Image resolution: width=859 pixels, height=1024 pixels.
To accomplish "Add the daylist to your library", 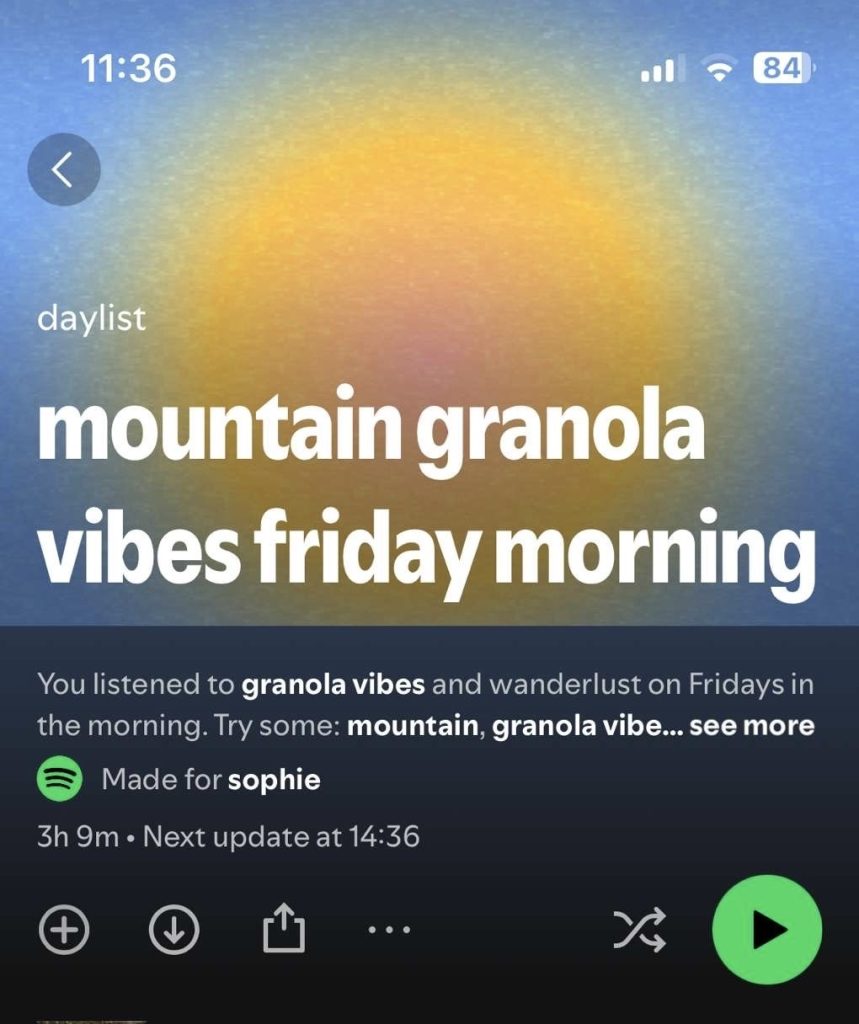I will click(64, 930).
